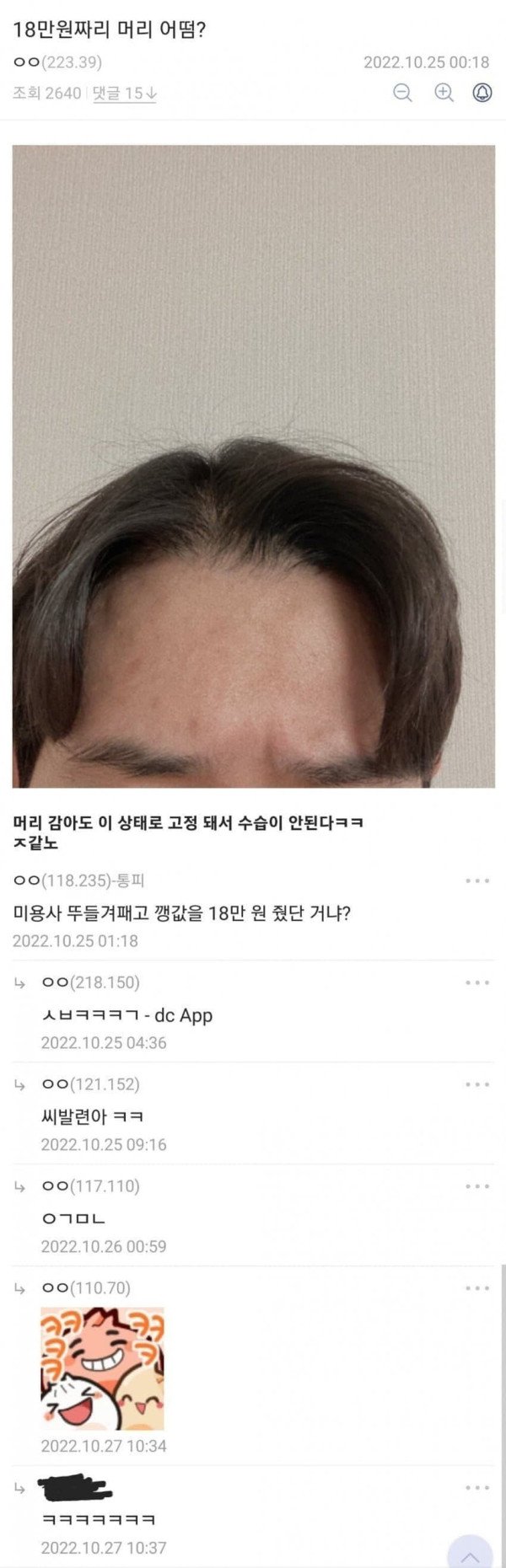This screenshot has height=1568, width=506.
Task: Zoom in the post text size
Action: coord(444,93)
